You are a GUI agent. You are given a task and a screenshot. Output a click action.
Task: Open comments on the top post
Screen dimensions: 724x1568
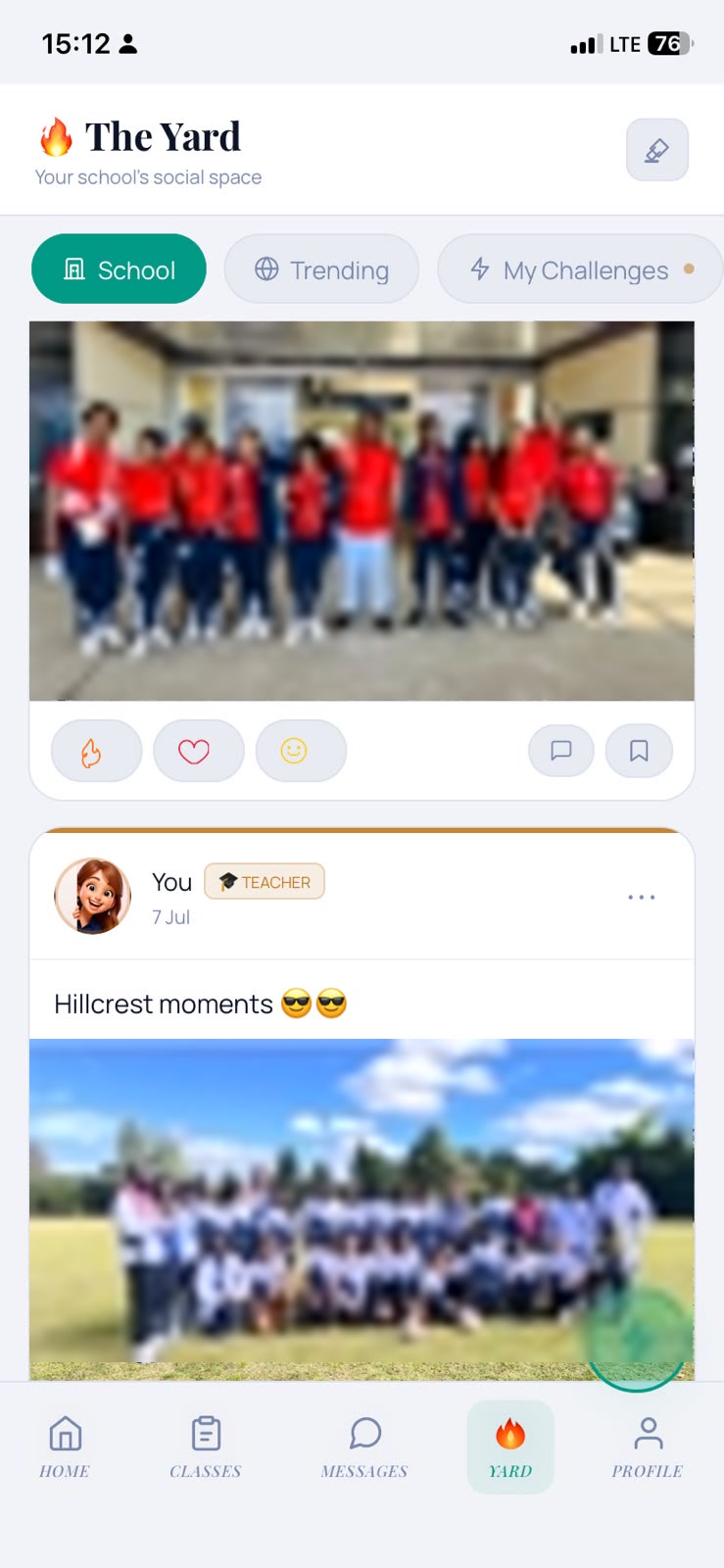pos(561,751)
